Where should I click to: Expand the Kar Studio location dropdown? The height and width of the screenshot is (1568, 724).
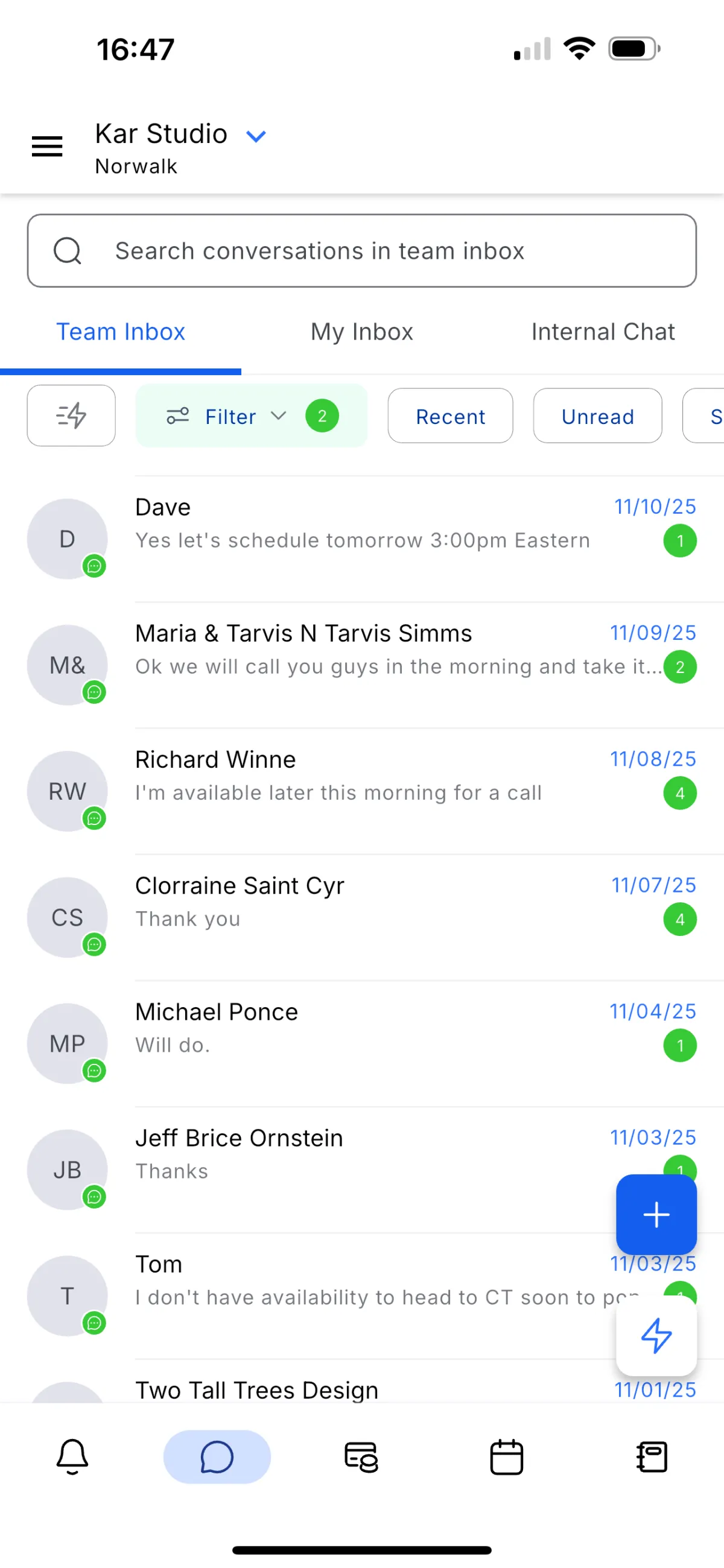[256, 136]
